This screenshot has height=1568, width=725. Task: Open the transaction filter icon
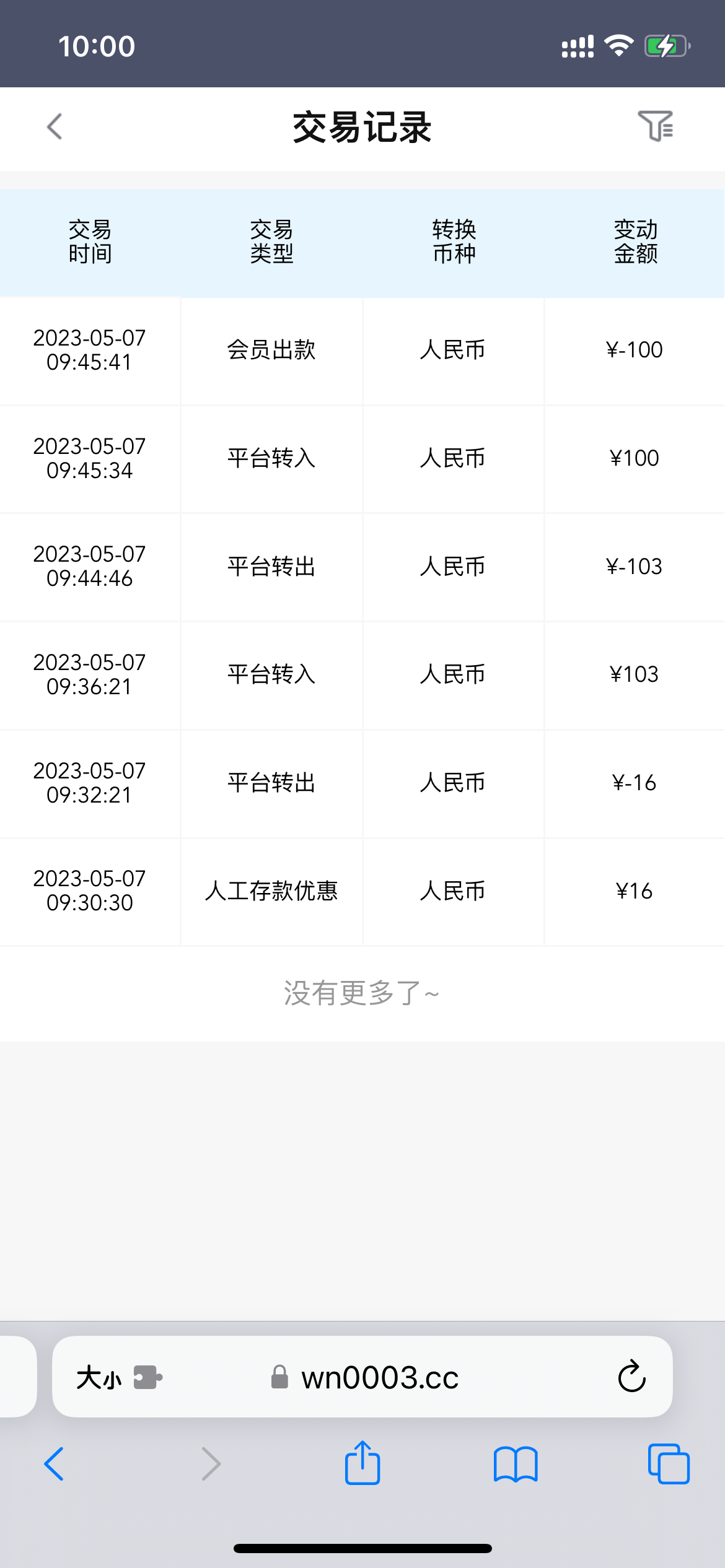click(656, 126)
